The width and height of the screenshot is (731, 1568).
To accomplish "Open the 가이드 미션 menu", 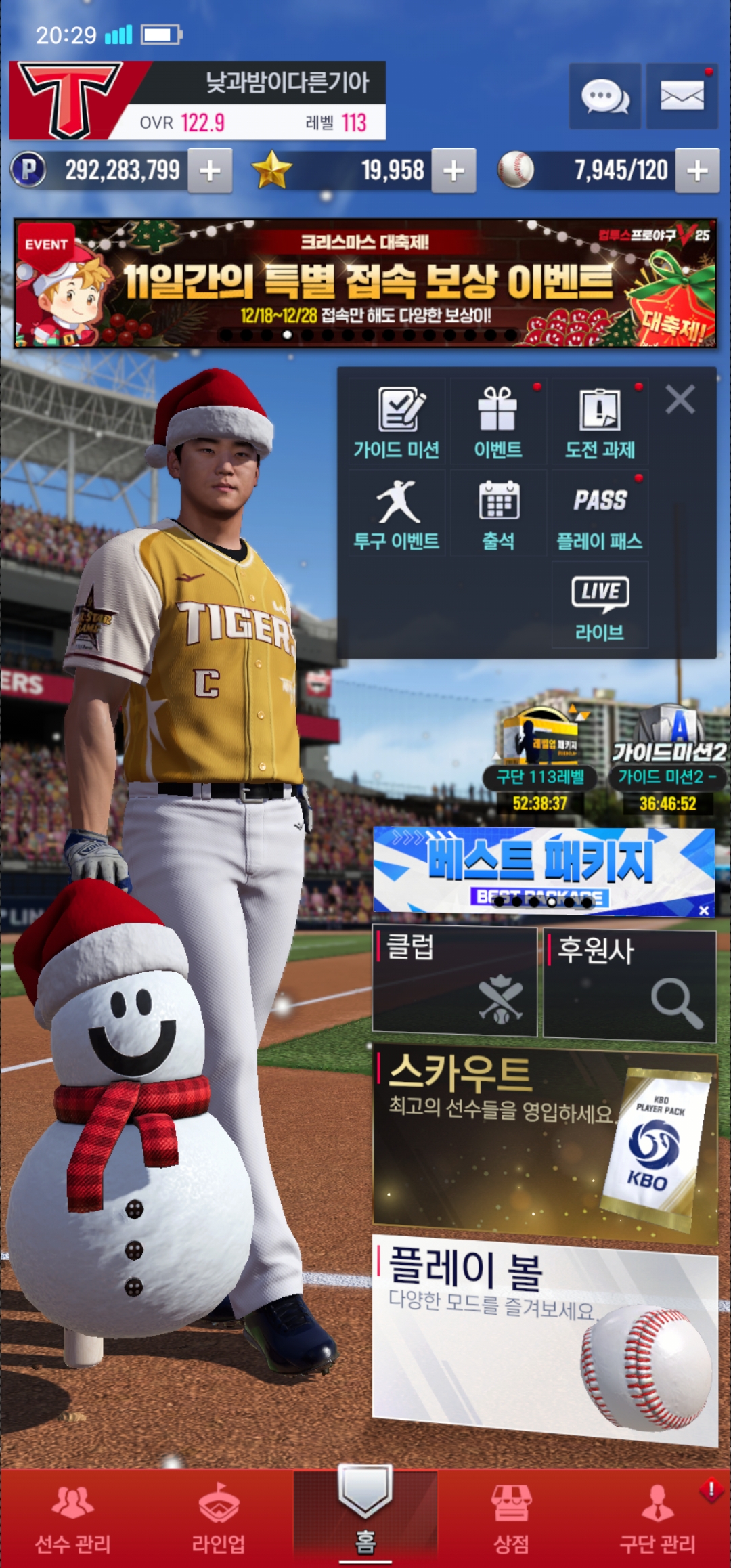I will pos(397,422).
